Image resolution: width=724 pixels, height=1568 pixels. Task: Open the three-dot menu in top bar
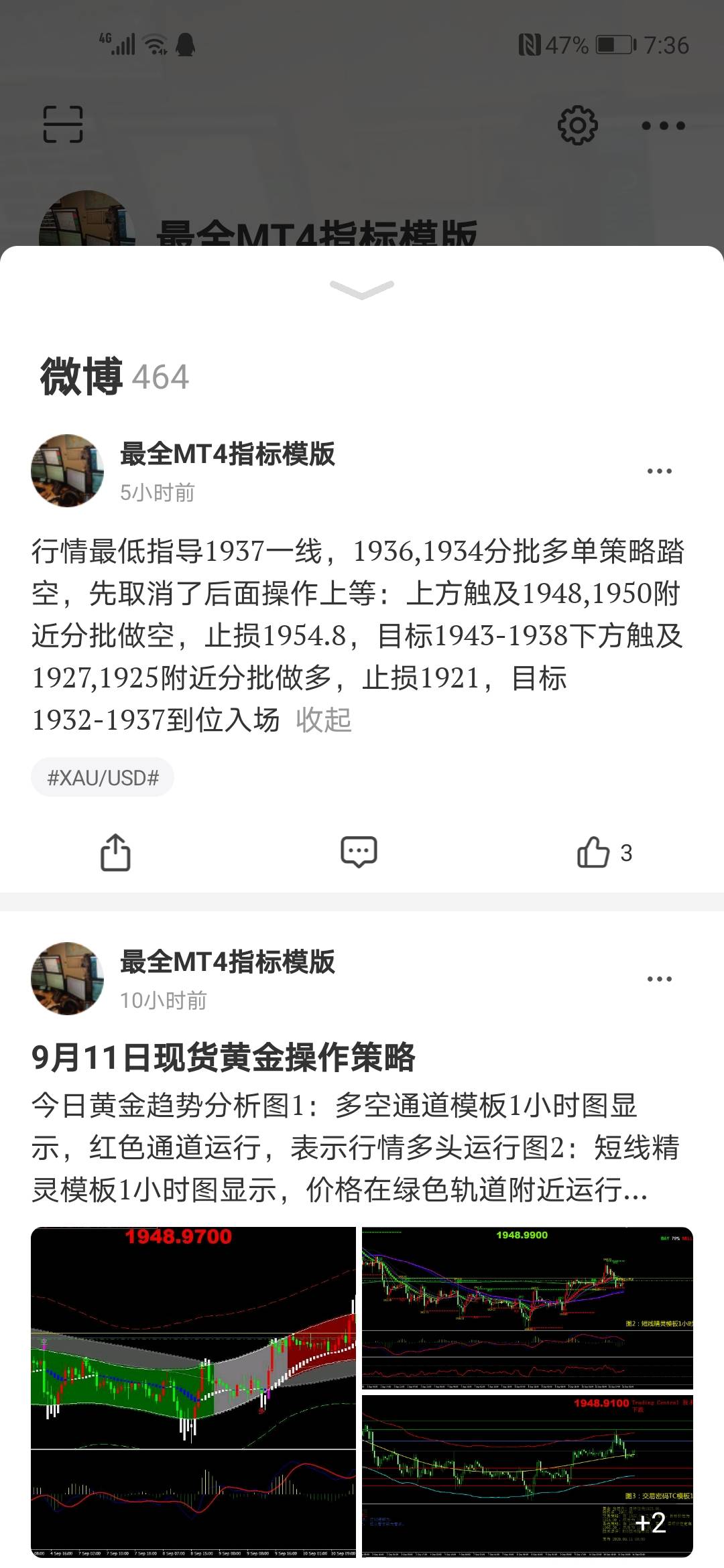[x=663, y=125]
